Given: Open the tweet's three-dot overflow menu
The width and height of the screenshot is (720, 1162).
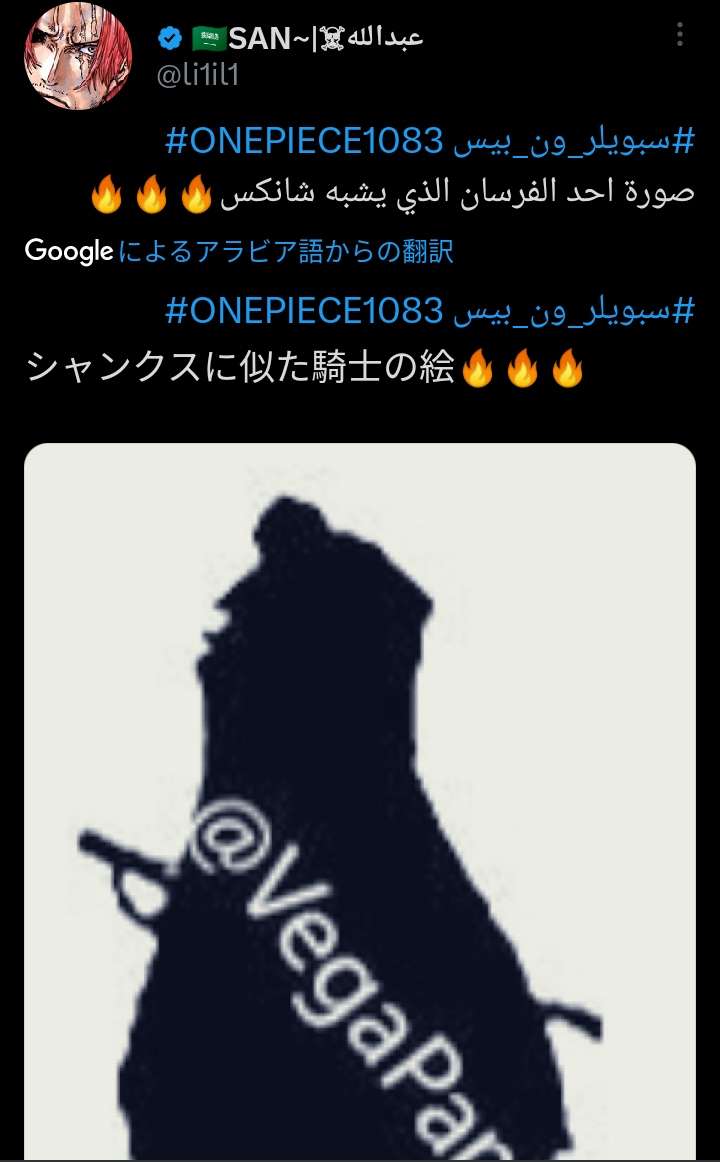Looking at the screenshot, I should coord(680,36).
